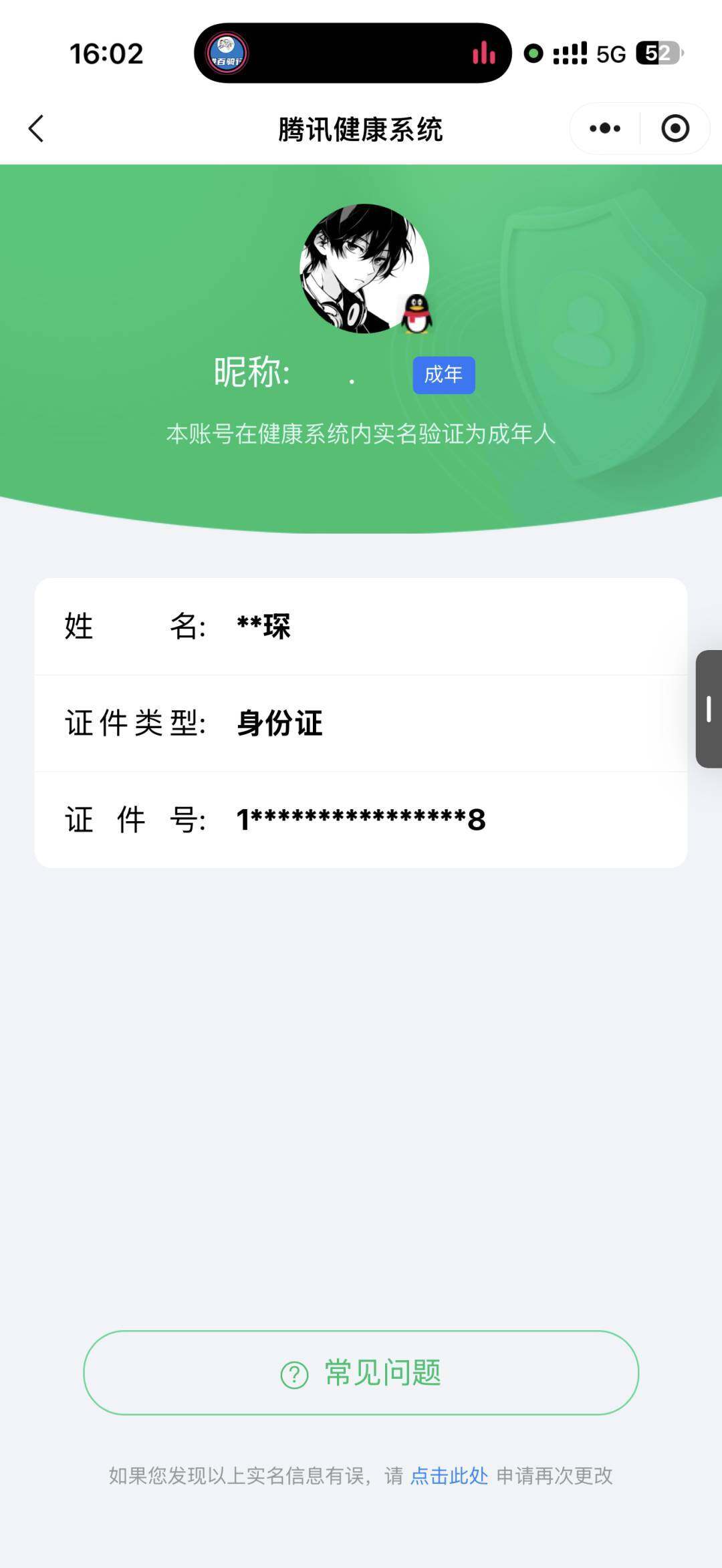Tap the 昵称 nickname label in the header
722x1568 pixels.
click(x=253, y=373)
